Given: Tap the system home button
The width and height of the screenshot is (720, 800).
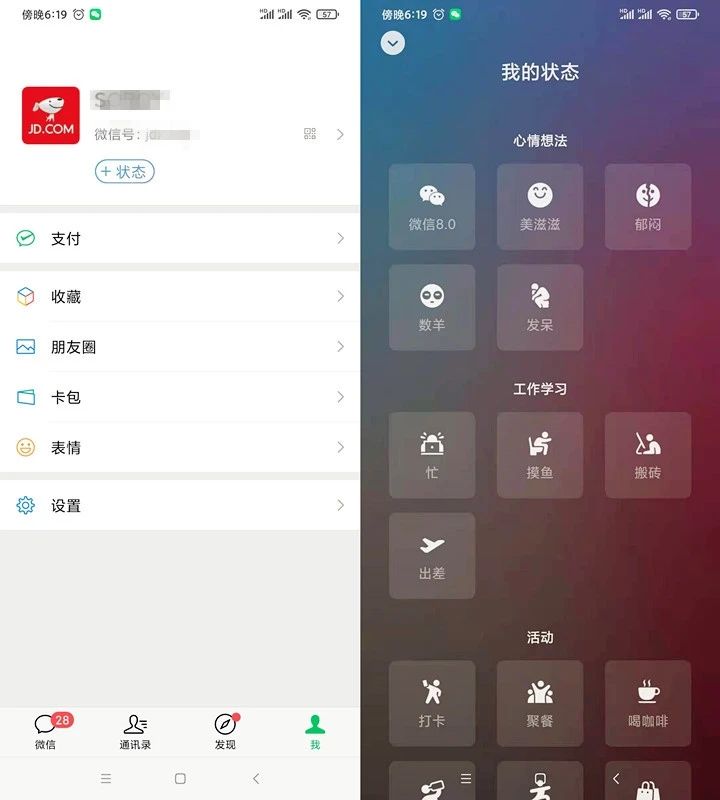Looking at the screenshot, I should (x=180, y=778).
